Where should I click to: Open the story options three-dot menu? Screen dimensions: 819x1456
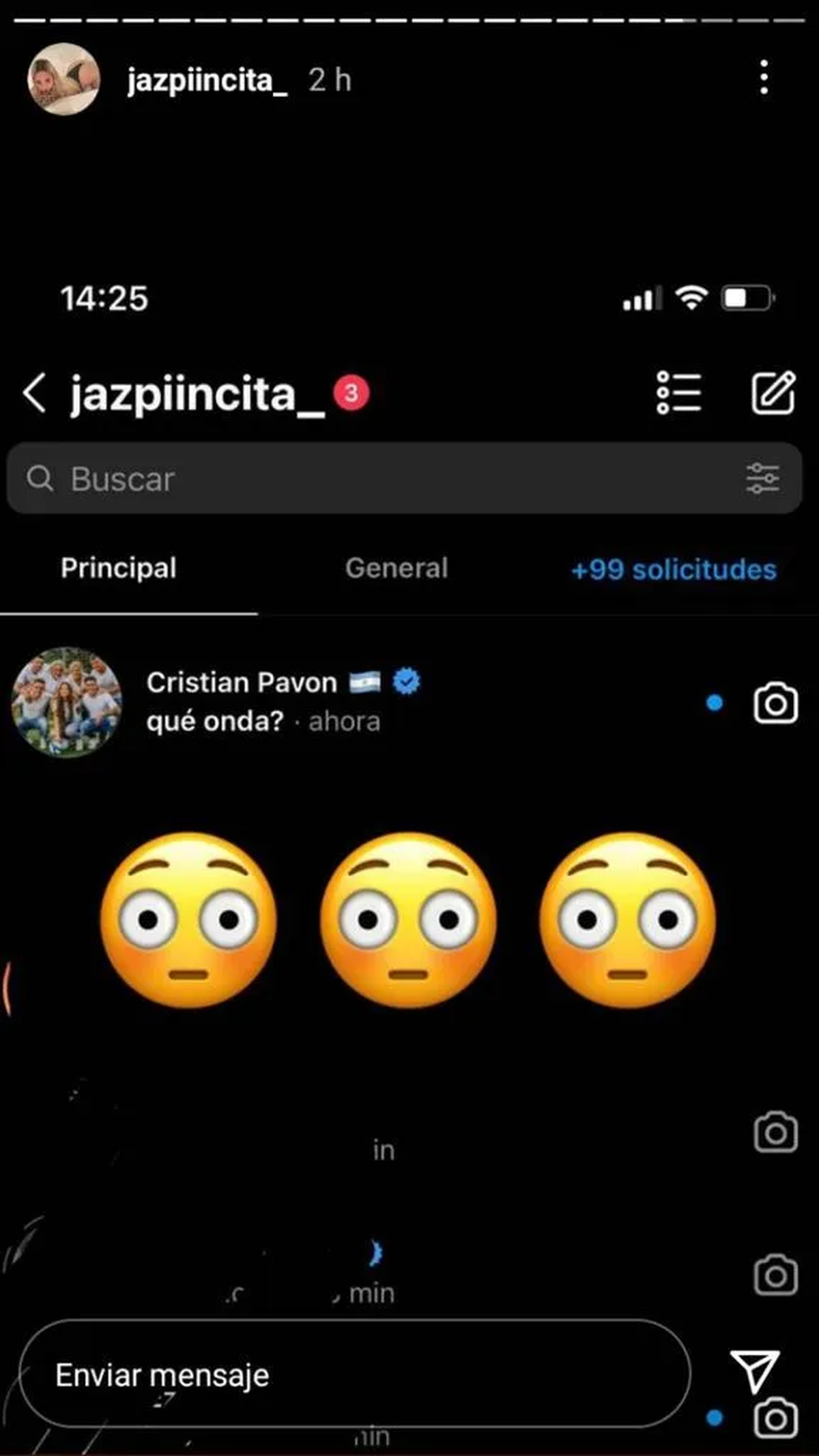(764, 78)
